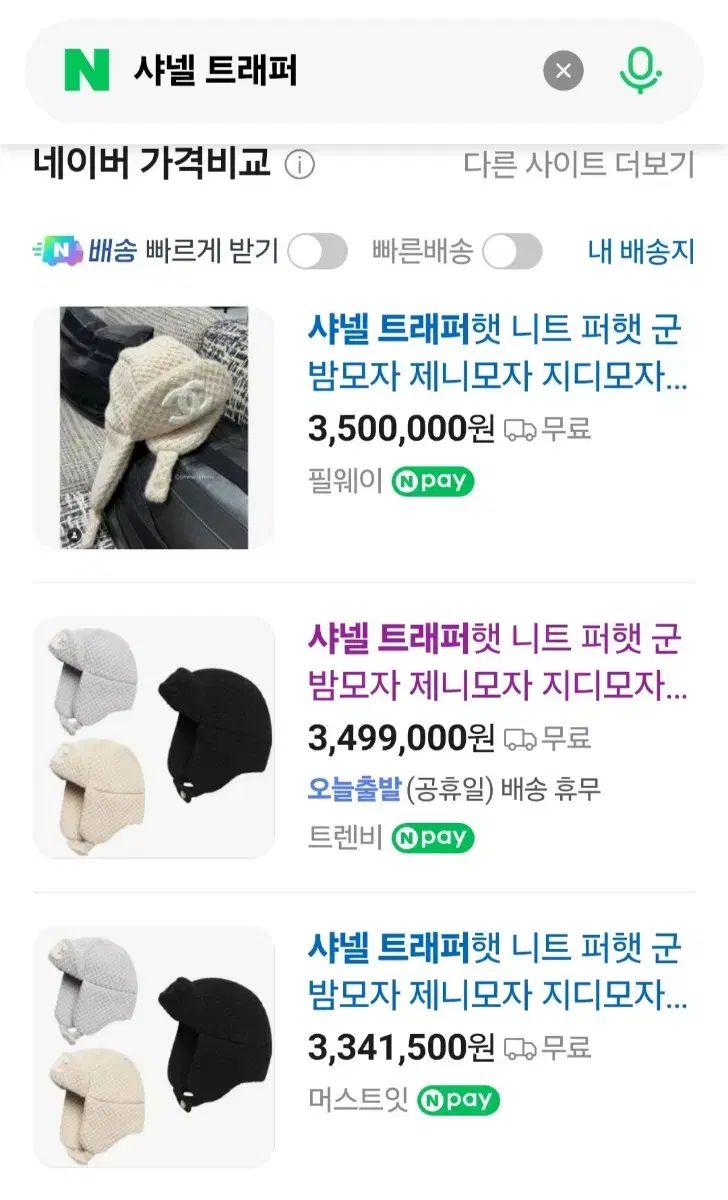Open the Naver N logo home

[x=87, y=71]
